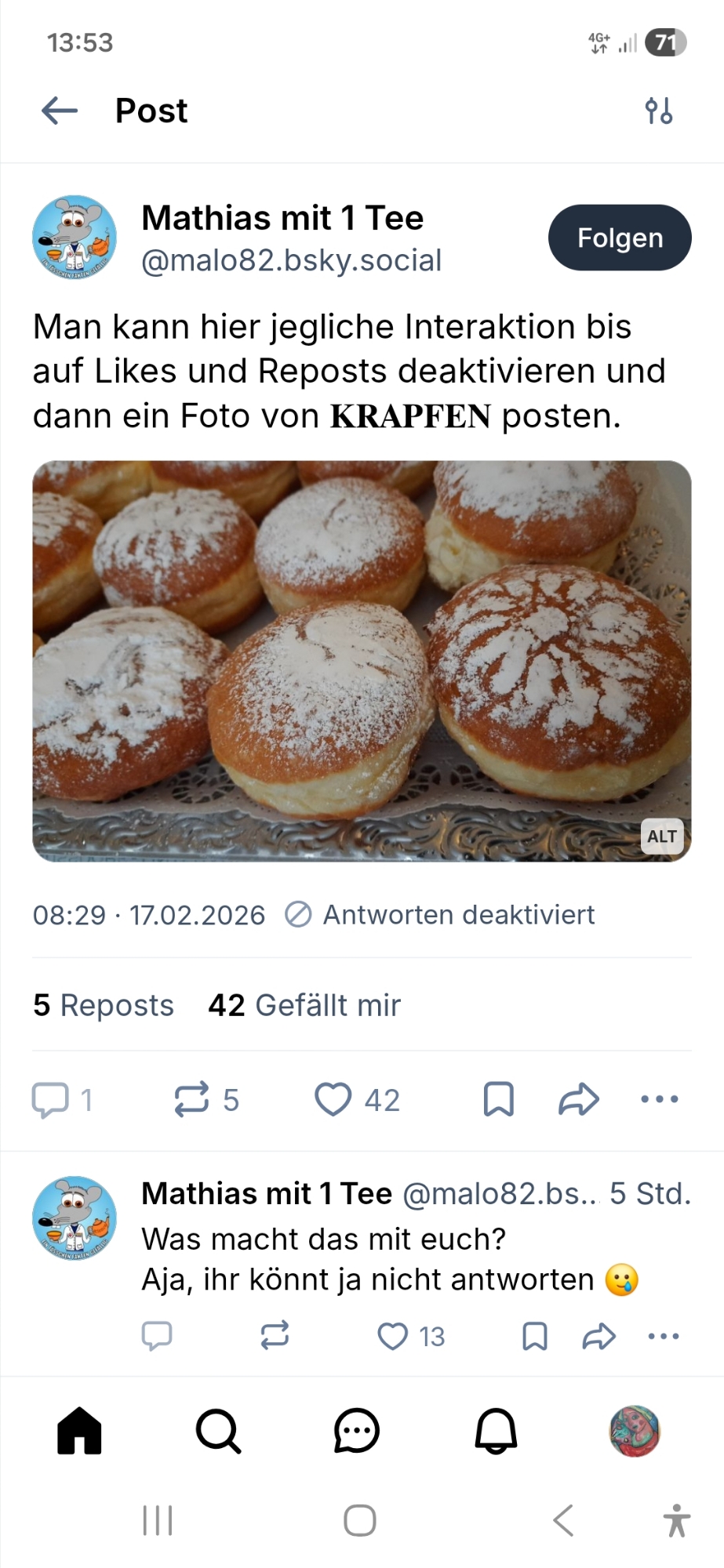
Task: Open the thread view settings icon
Action: pyautogui.click(x=659, y=111)
